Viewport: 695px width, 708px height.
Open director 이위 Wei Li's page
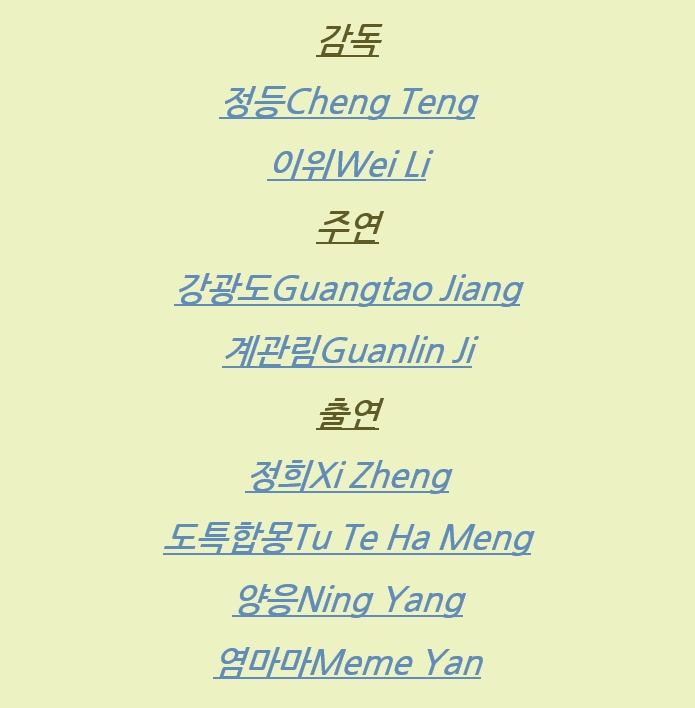point(348,164)
